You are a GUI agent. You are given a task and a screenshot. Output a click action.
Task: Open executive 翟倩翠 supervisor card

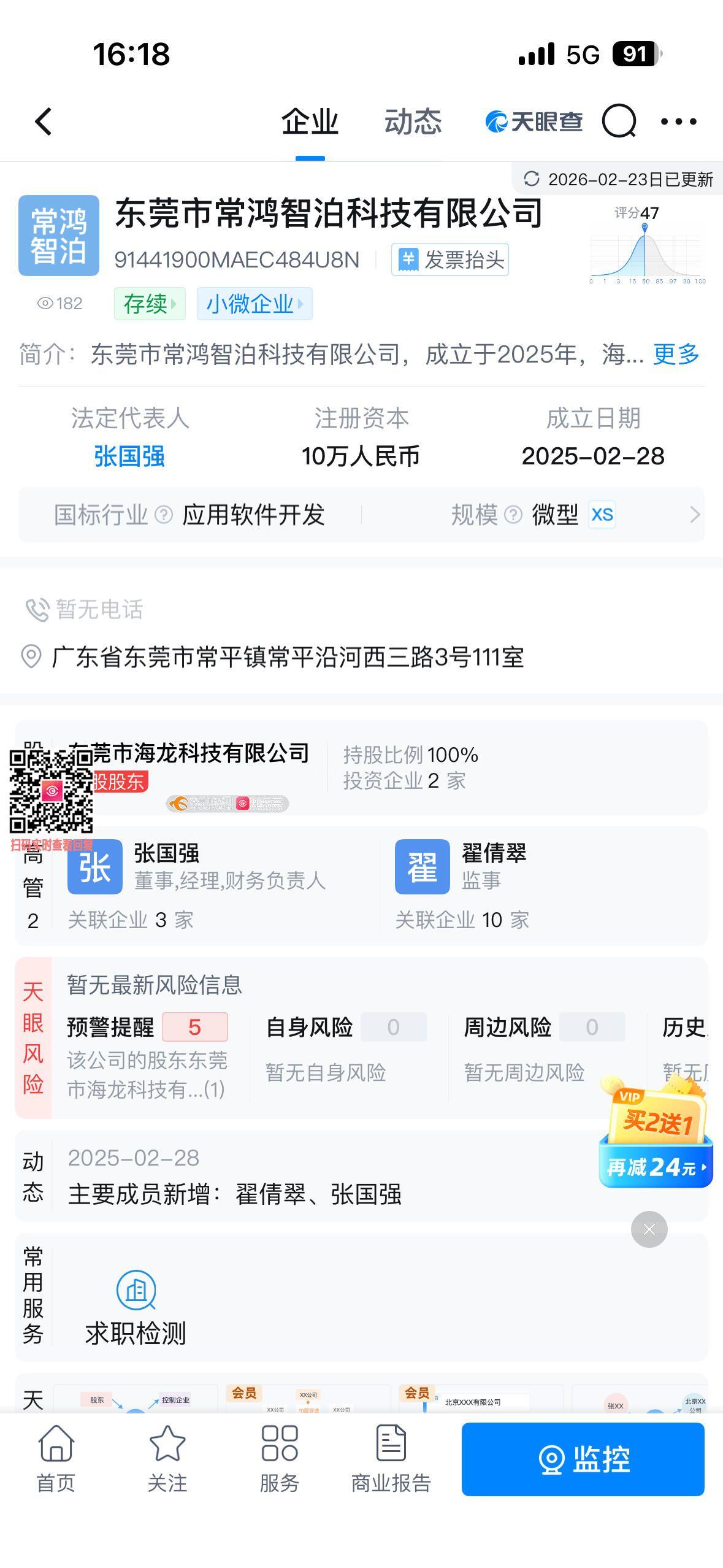494,866
